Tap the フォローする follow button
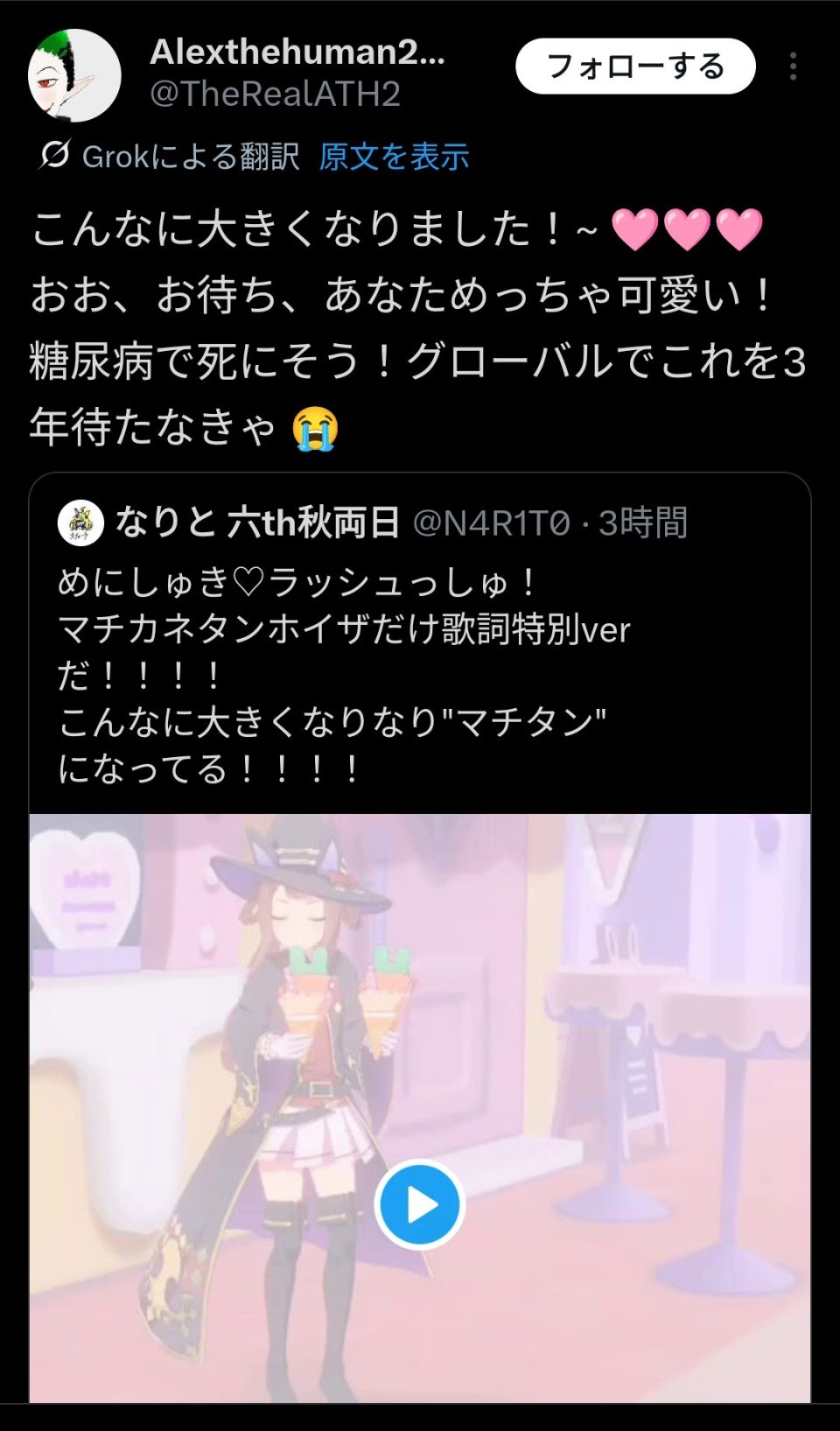Viewport: 840px width, 1431px height. click(x=634, y=67)
